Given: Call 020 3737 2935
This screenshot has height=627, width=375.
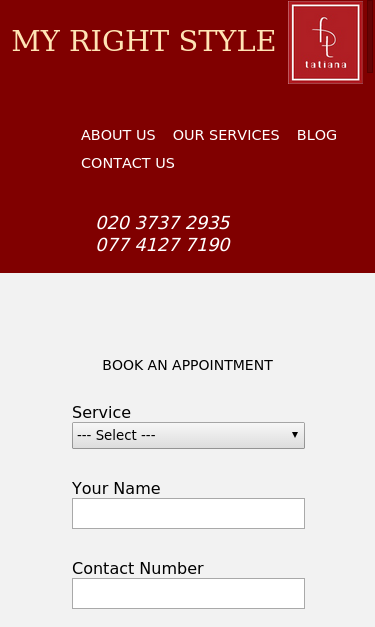Looking at the screenshot, I should tap(163, 223).
